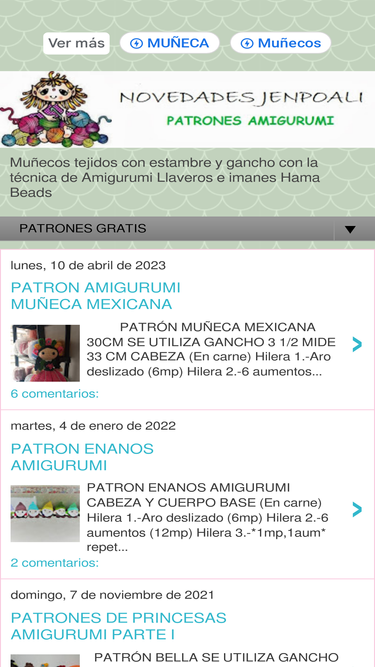The height and width of the screenshot is (667, 375).
Task: View the 2 comentarios link
Action: tap(54, 563)
